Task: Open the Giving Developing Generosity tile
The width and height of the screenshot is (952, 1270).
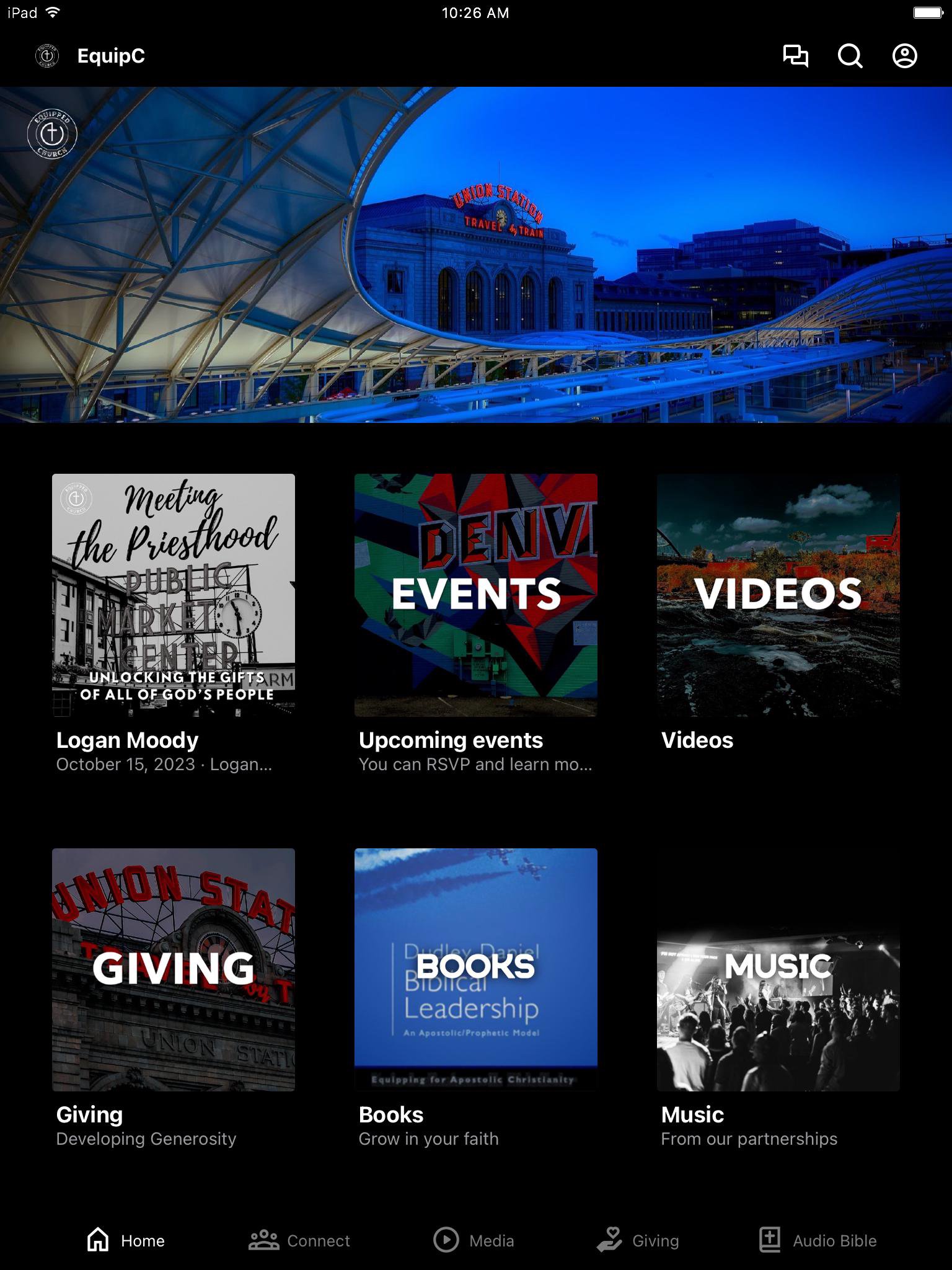Action: pos(174,969)
